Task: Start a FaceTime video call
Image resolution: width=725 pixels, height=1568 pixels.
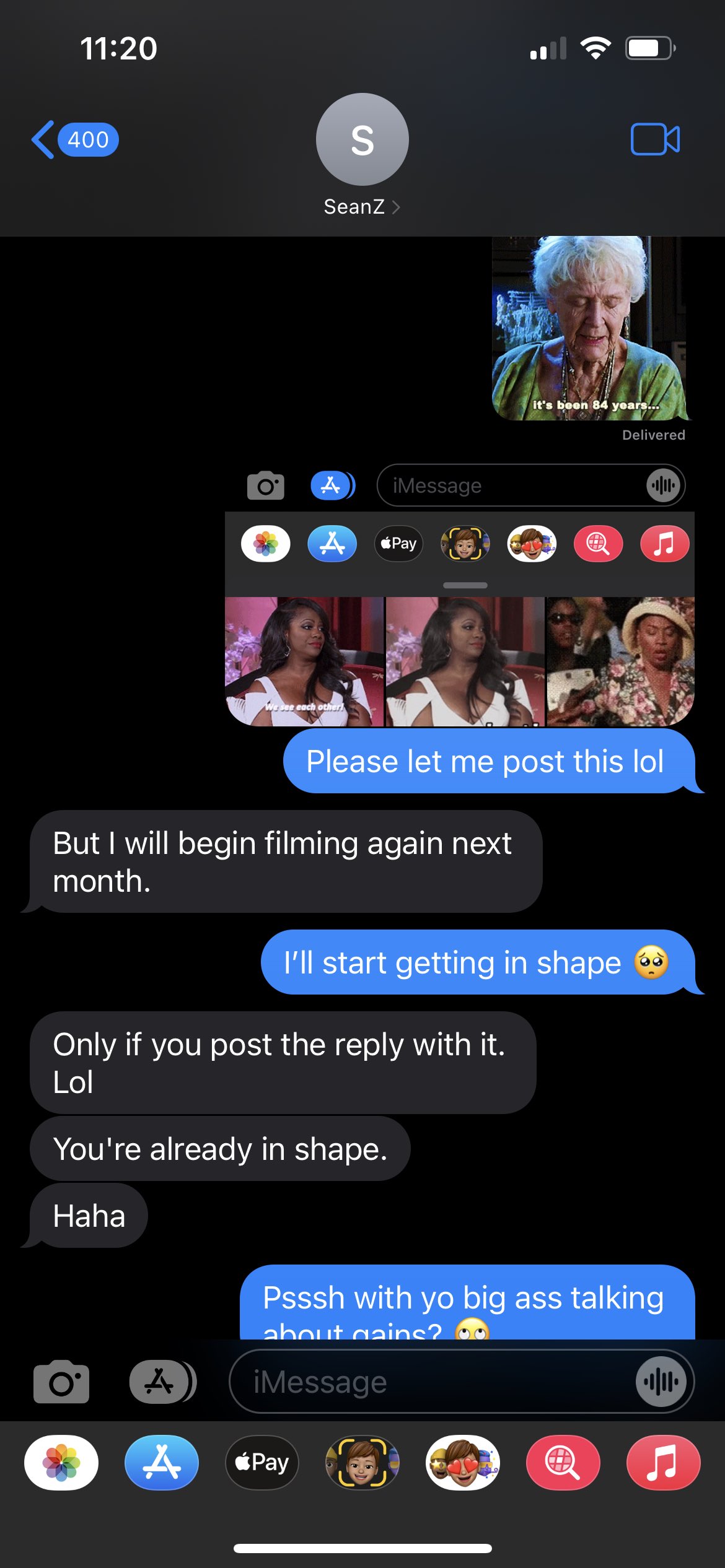Action: coord(655,139)
